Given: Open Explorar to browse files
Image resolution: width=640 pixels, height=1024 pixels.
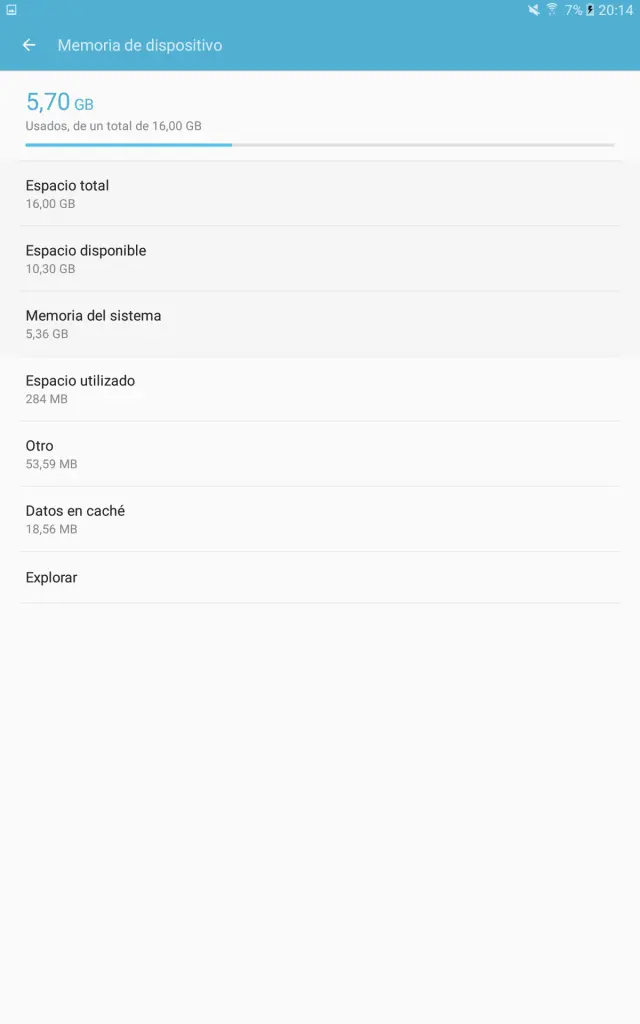Looking at the screenshot, I should point(320,577).
